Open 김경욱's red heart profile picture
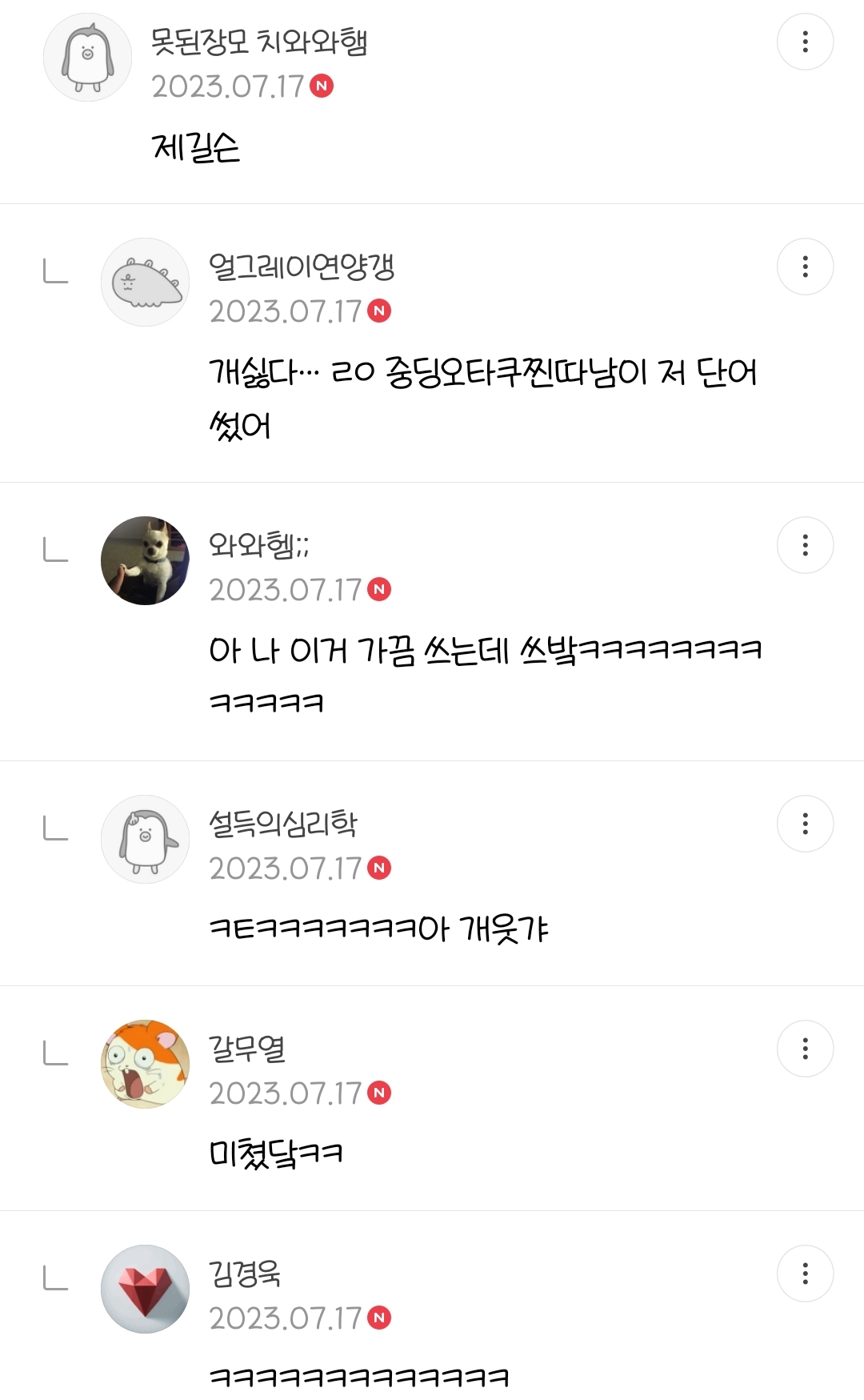 click(145, 1289)
